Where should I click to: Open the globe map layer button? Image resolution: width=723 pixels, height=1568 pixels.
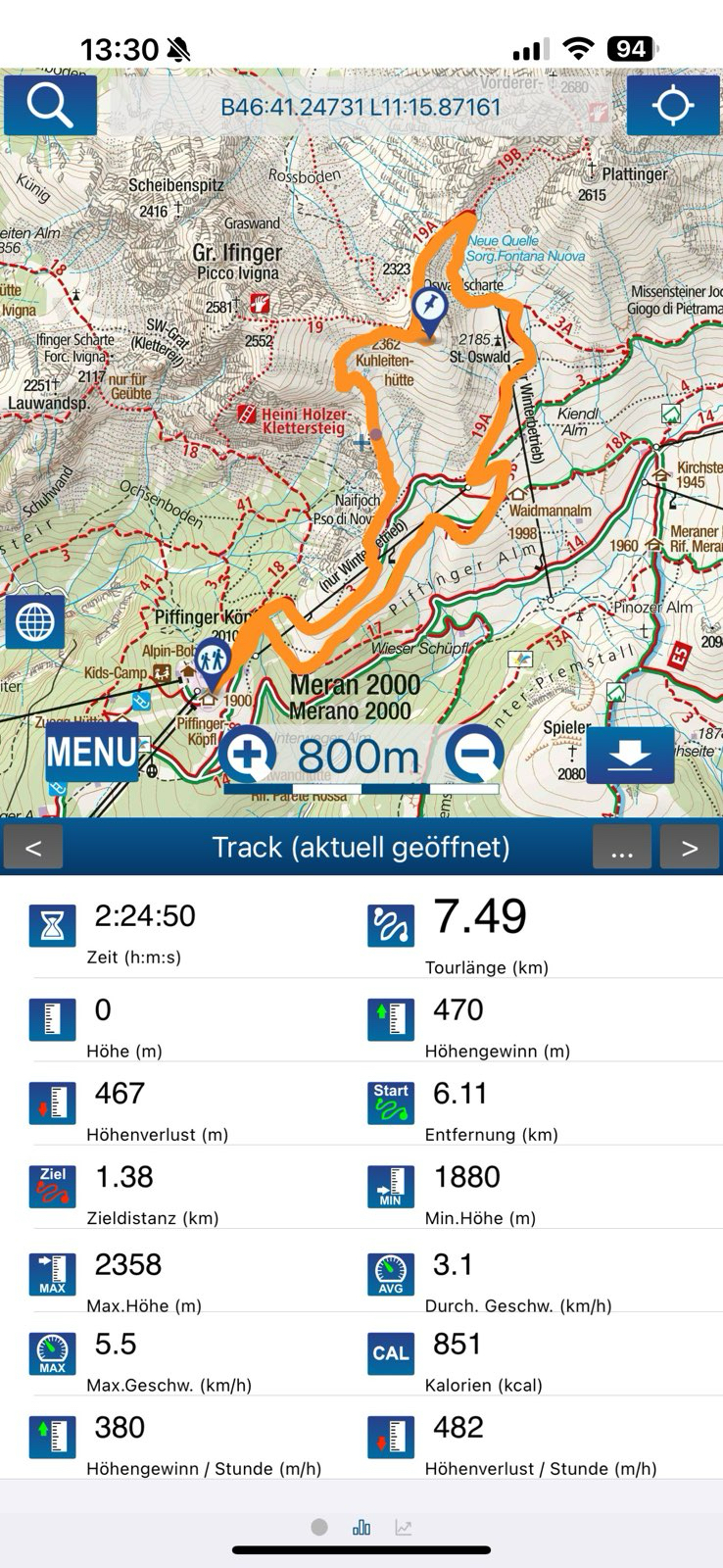35,622
